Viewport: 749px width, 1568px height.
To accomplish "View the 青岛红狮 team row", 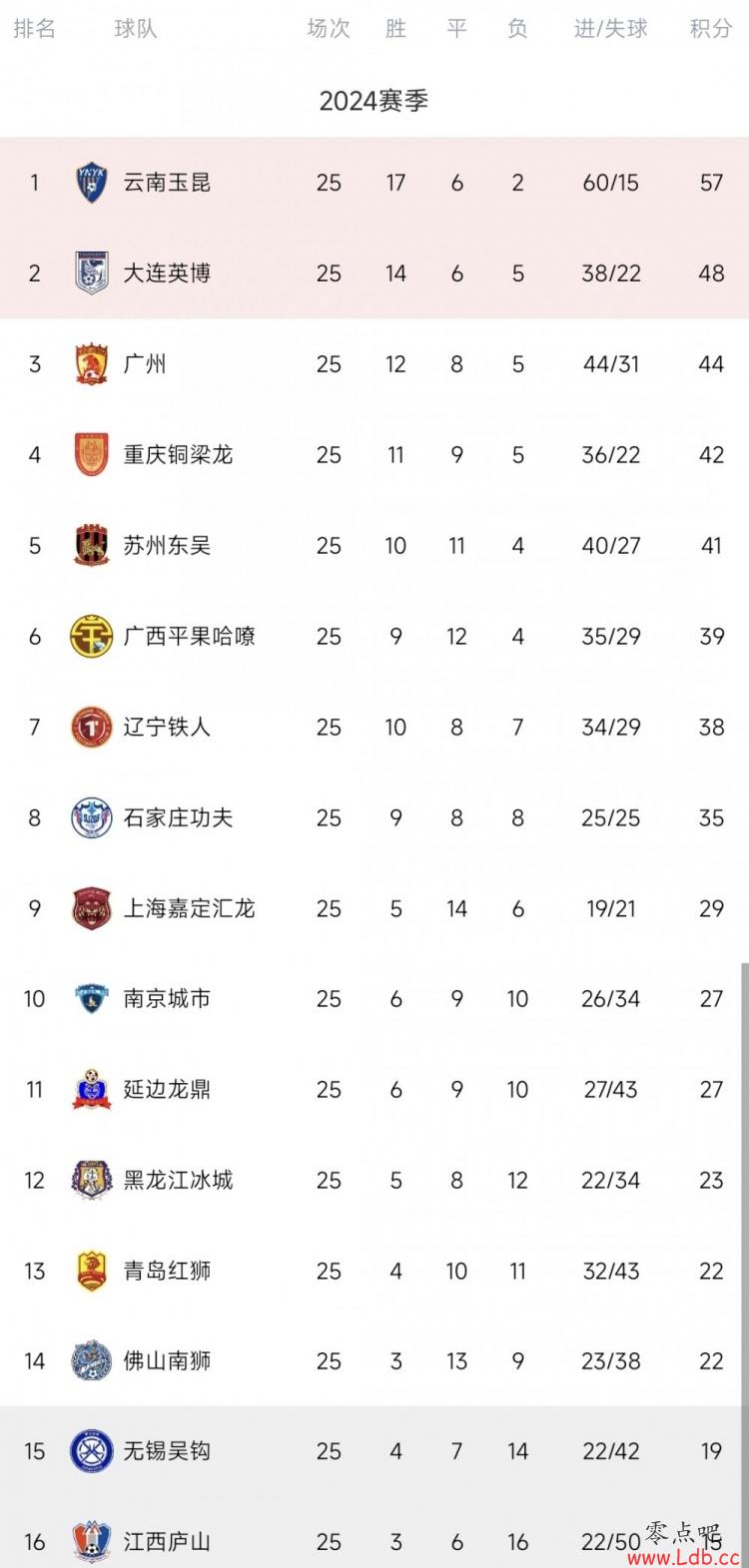I will [374, 1272].
